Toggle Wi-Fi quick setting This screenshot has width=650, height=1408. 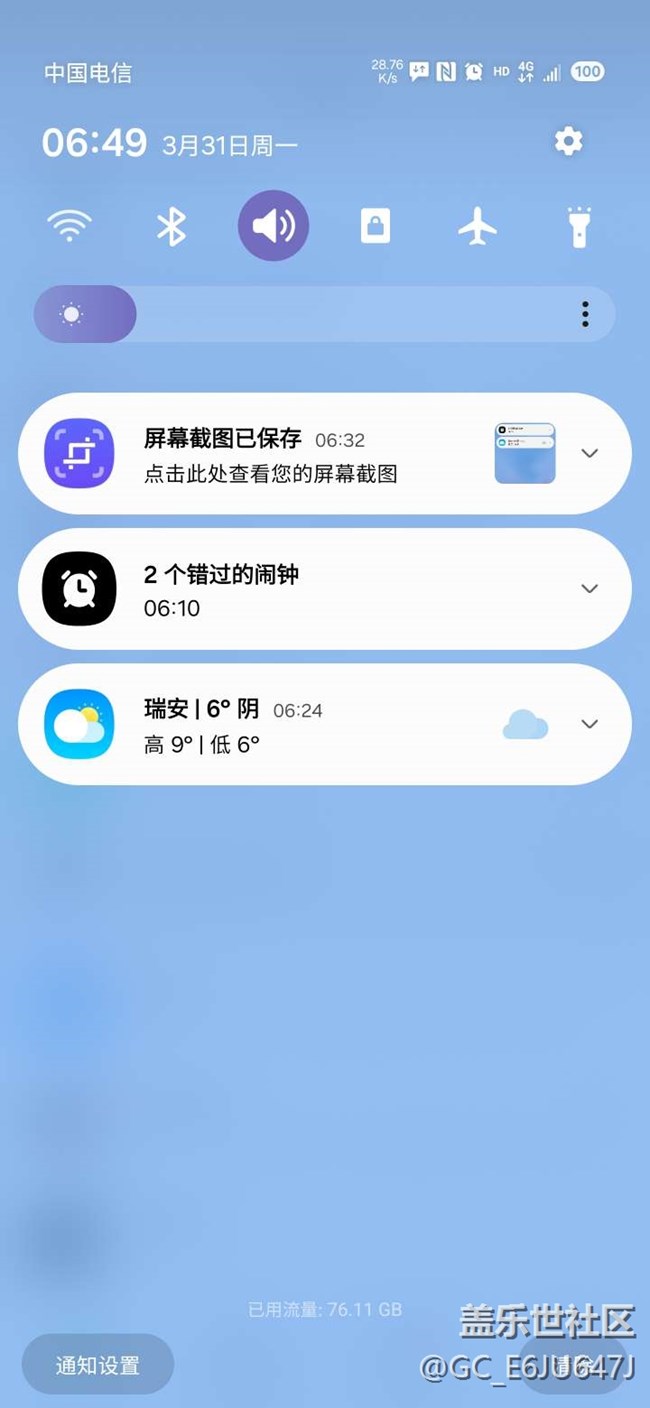point(70,226)
